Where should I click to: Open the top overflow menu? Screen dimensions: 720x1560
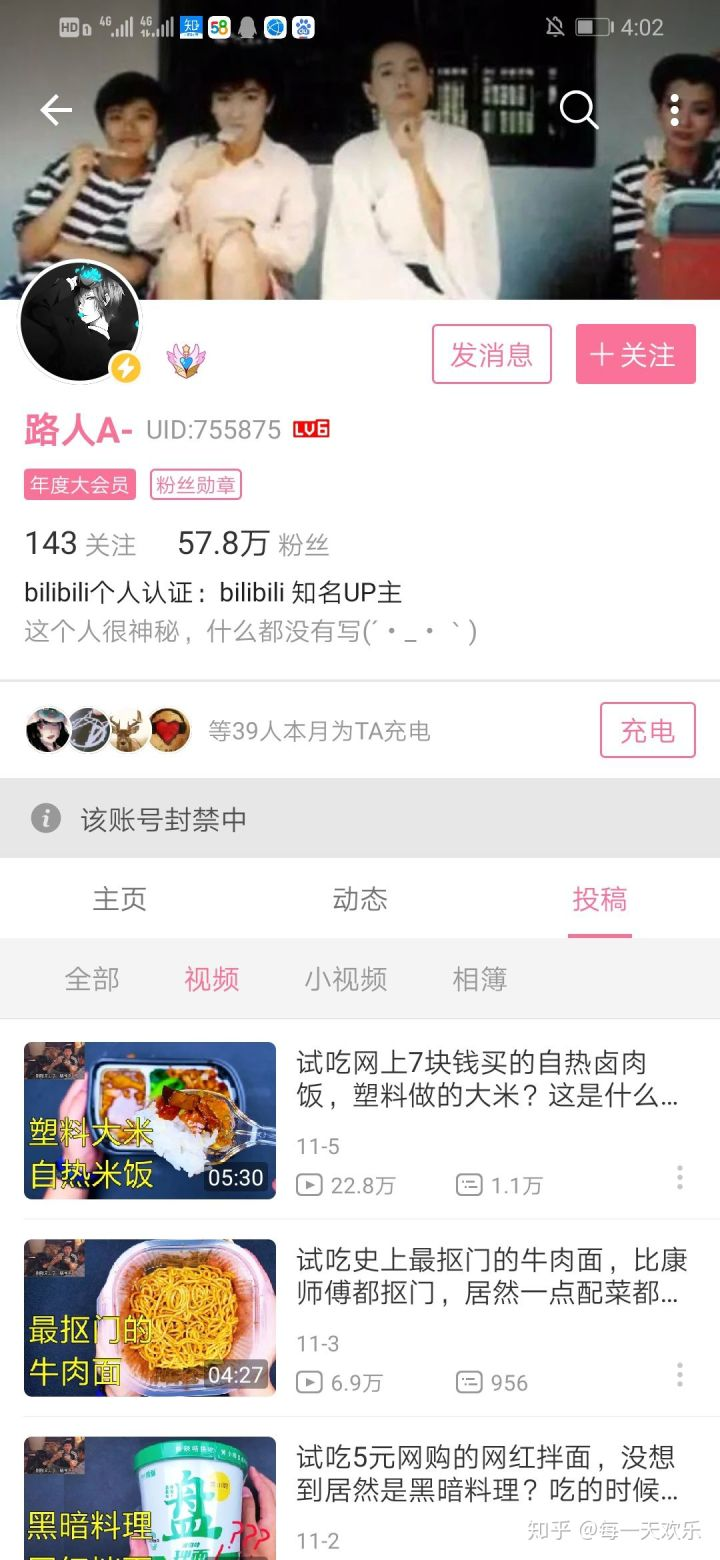[x=675, y=110]
